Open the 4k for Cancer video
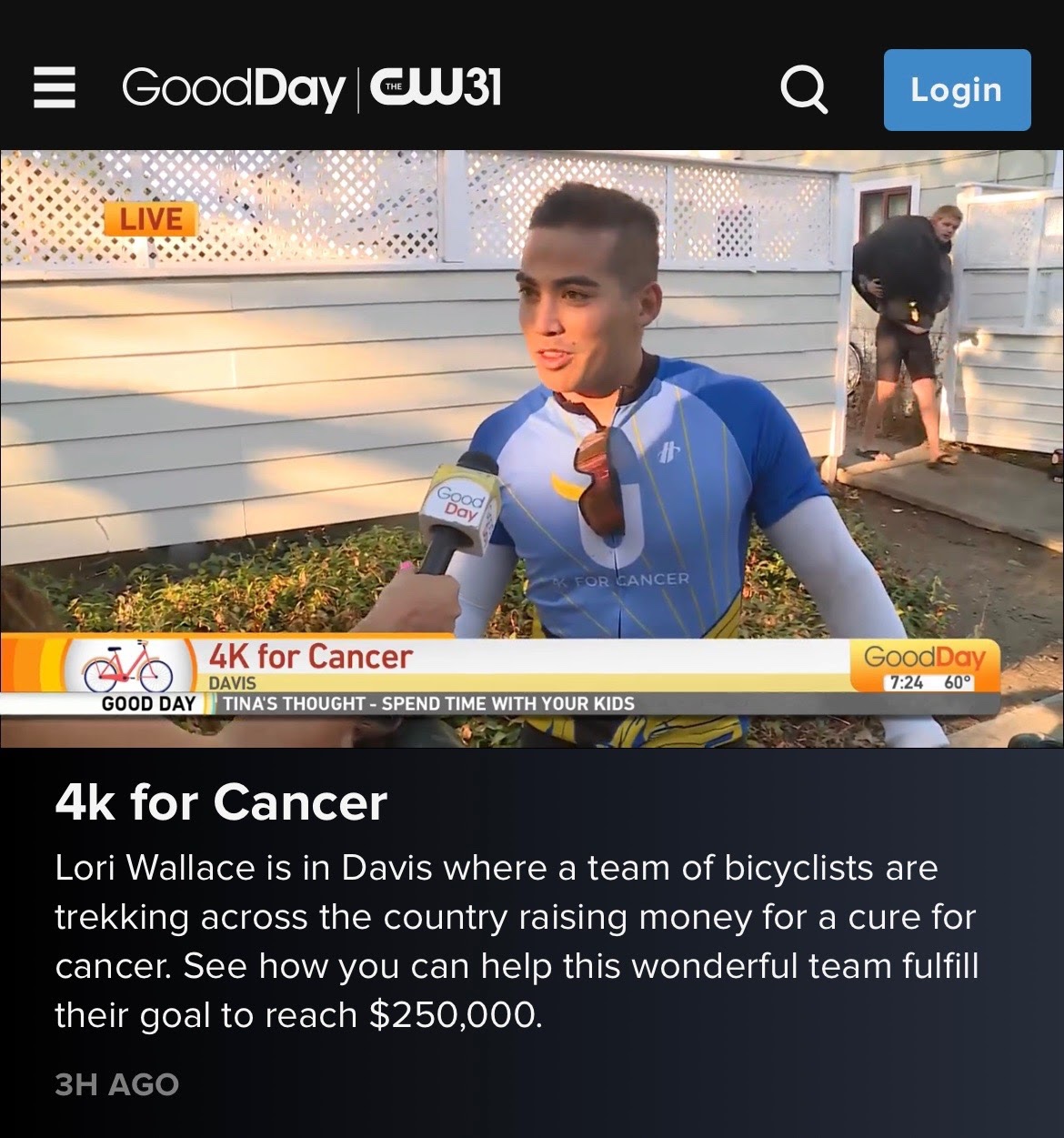 click(x=531, y=448)
